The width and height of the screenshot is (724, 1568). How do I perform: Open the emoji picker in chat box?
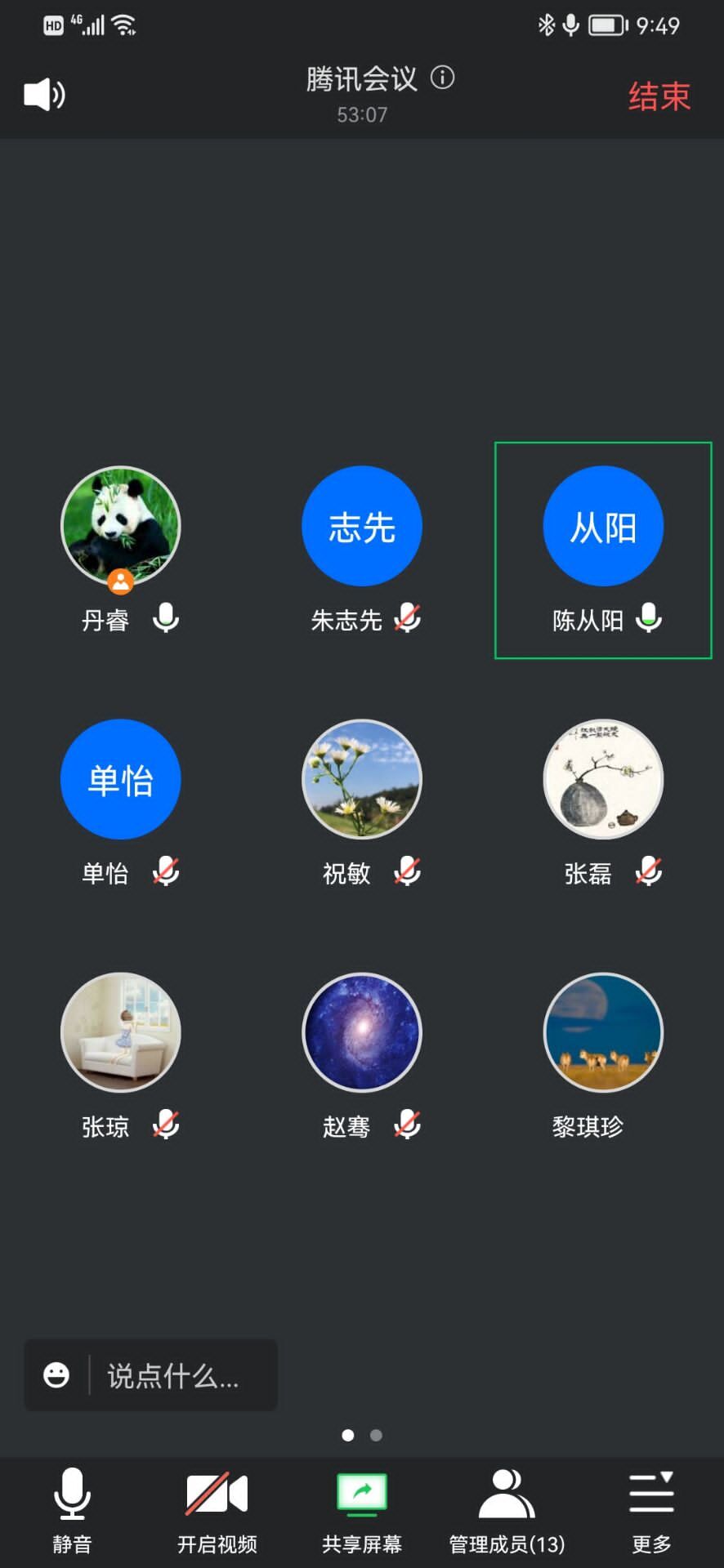tap(56, 1375)
